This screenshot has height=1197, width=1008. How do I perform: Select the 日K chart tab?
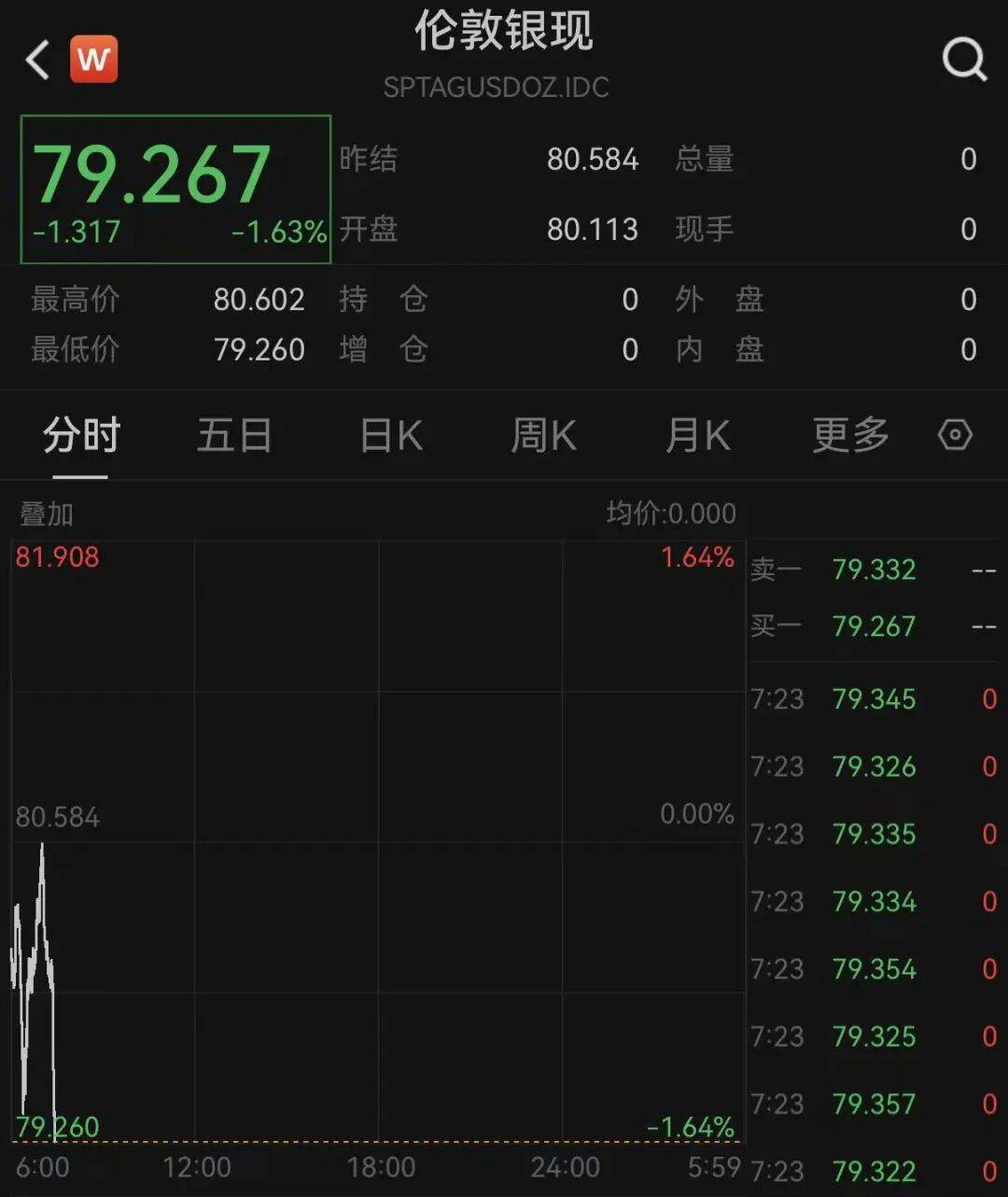pos(391,436)
